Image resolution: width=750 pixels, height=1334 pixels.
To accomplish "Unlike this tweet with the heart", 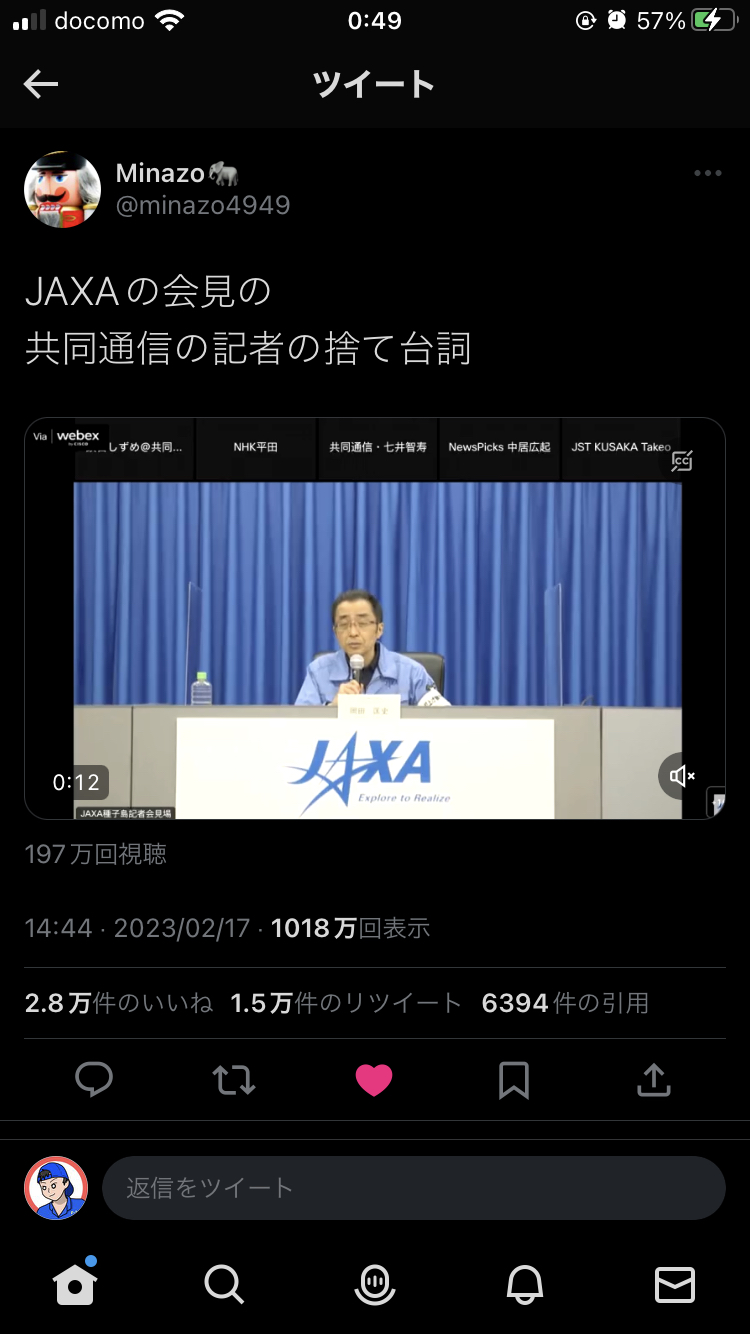I will point(374,1080).
